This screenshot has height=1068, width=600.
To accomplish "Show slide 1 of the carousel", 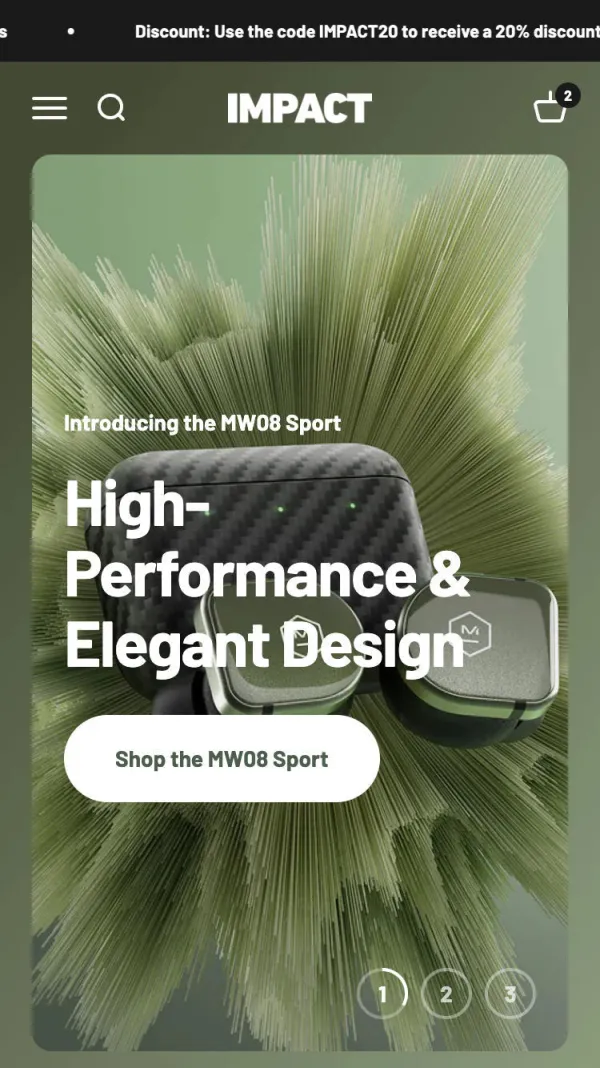I will [382, 994].
